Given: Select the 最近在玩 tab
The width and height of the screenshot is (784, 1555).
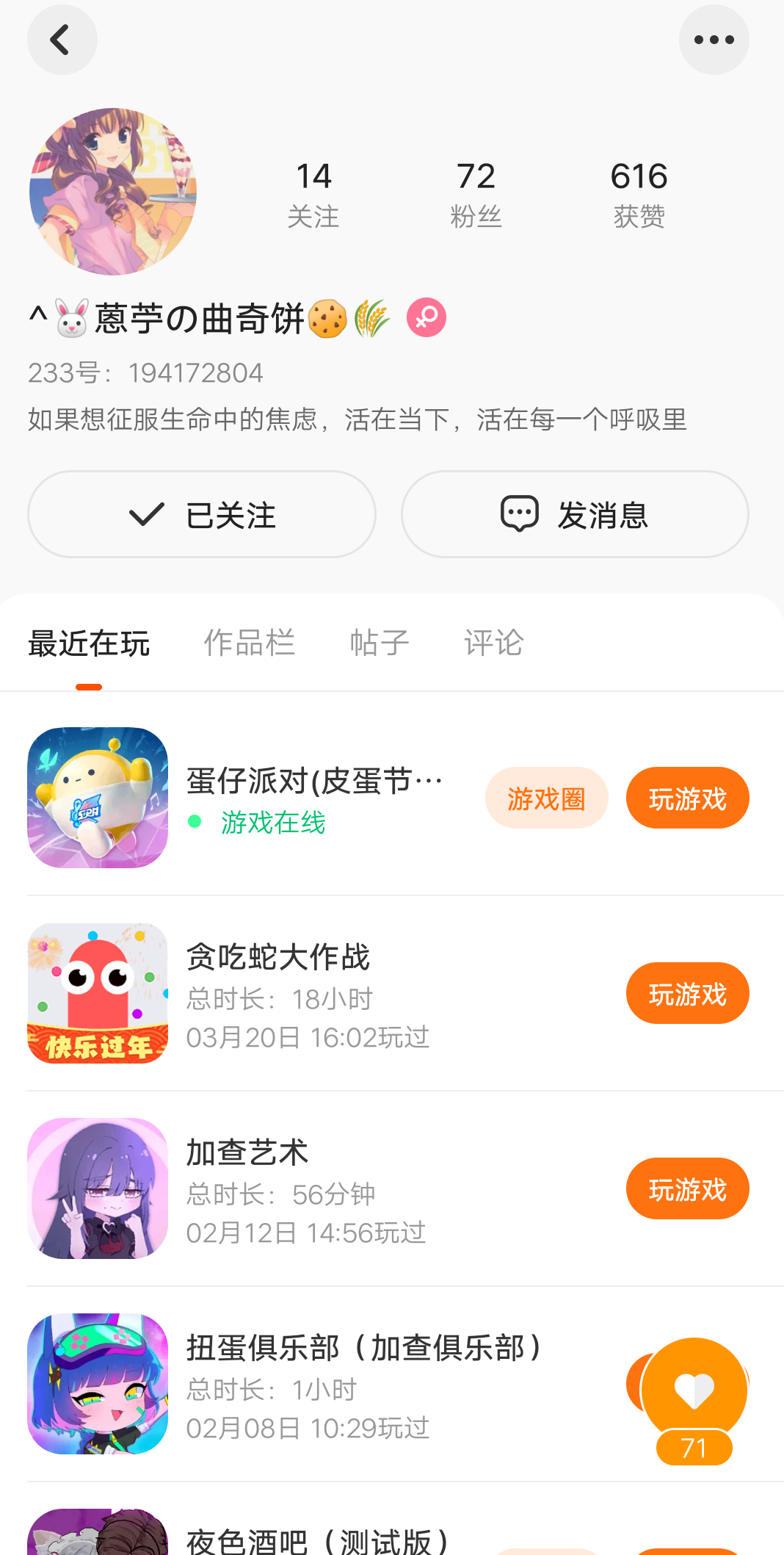Looking at the screenshot, I should tap(89, 643).
